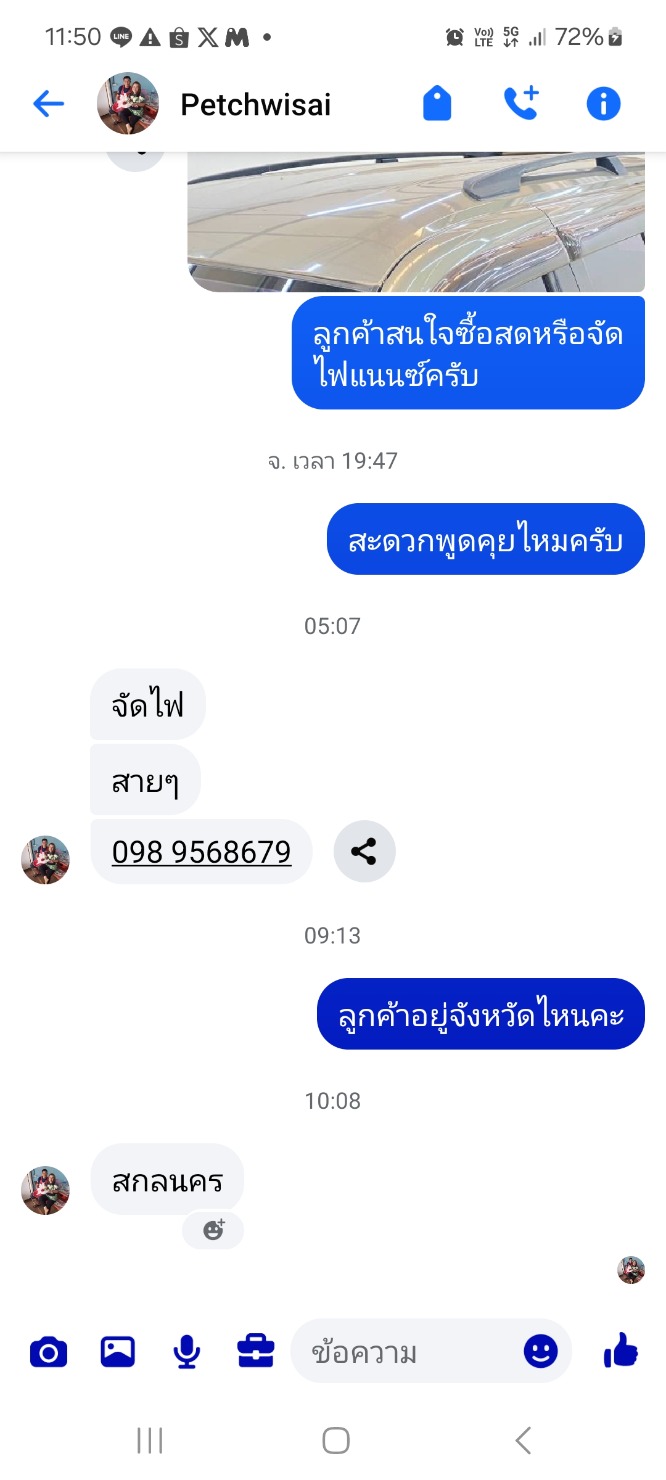Open the emoji picker in message field

coord(540,1353)
